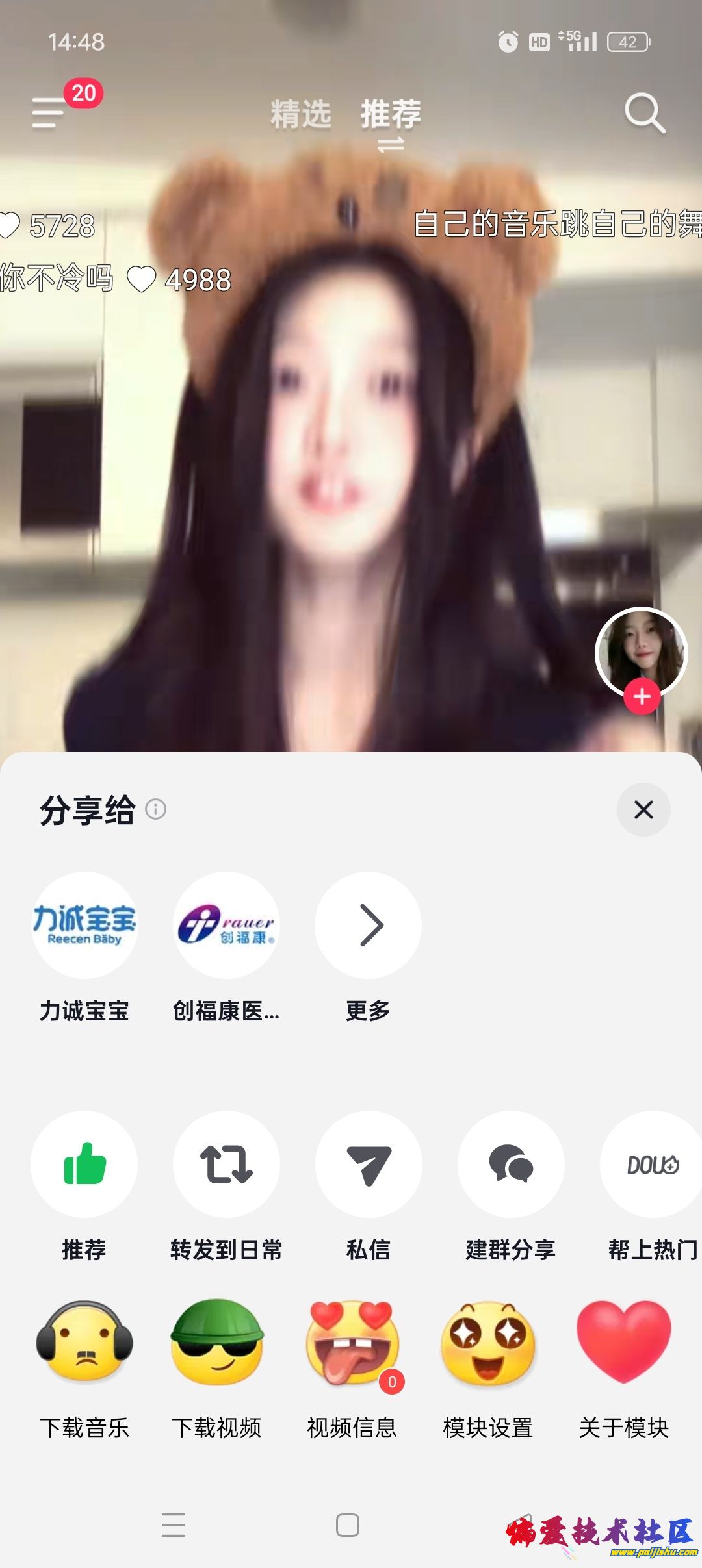This screenshot has width=702, height=1568.
Task: Open the search magnifier
Action: pyautogui.click(x=644, y=113)
